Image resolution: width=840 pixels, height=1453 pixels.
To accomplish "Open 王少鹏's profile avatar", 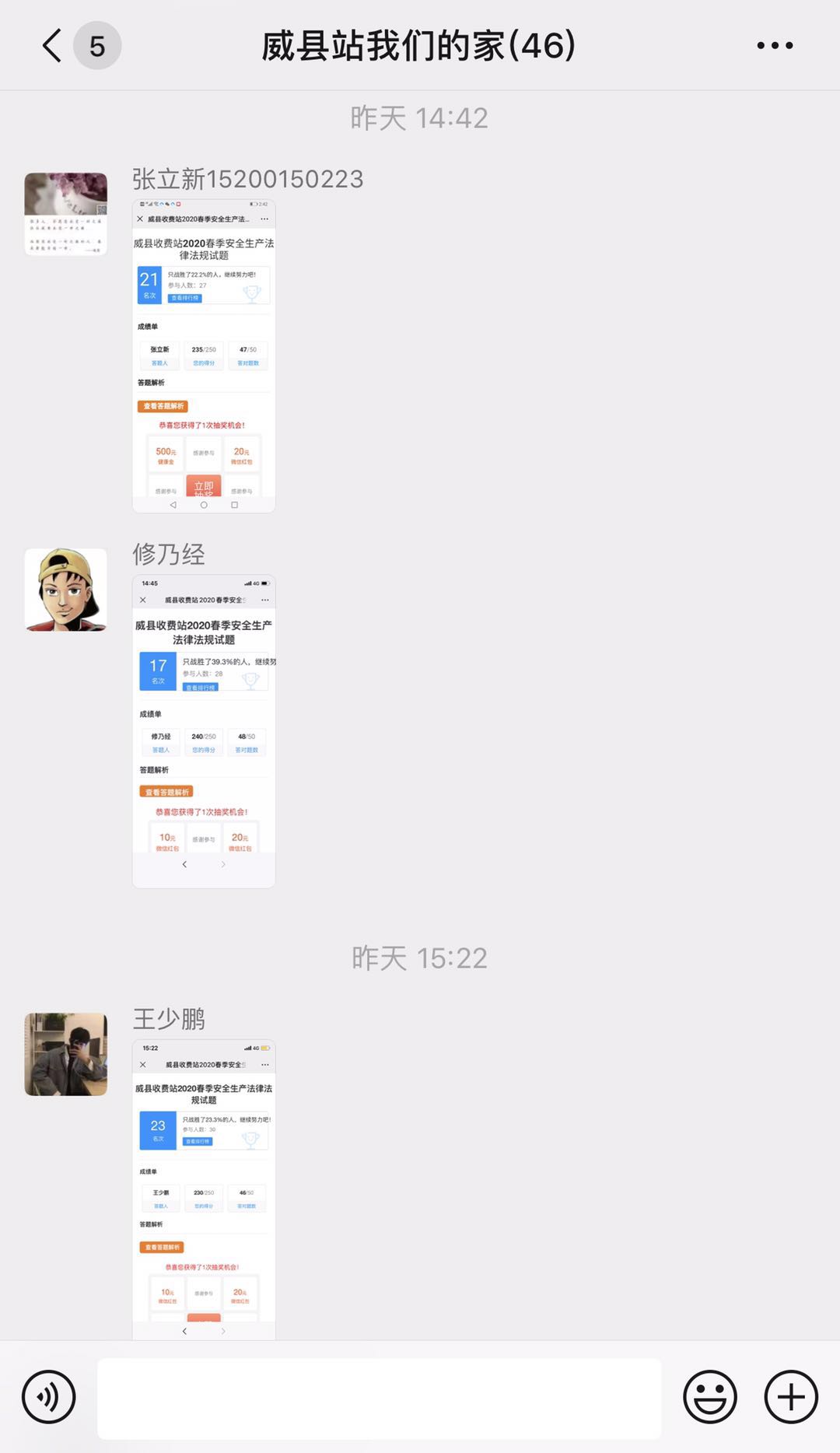I will [66, 1054].
